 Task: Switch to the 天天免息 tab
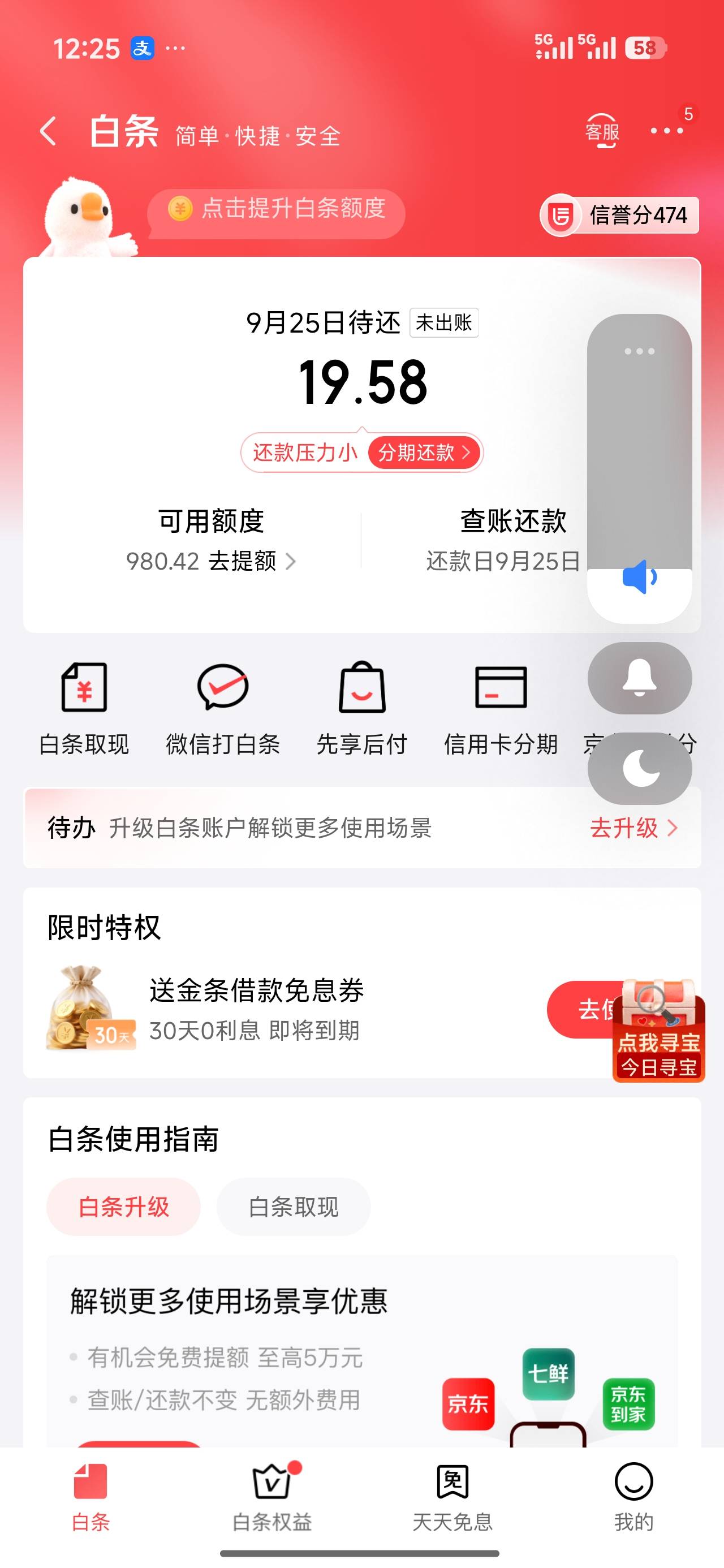[x=453, y=1497]
